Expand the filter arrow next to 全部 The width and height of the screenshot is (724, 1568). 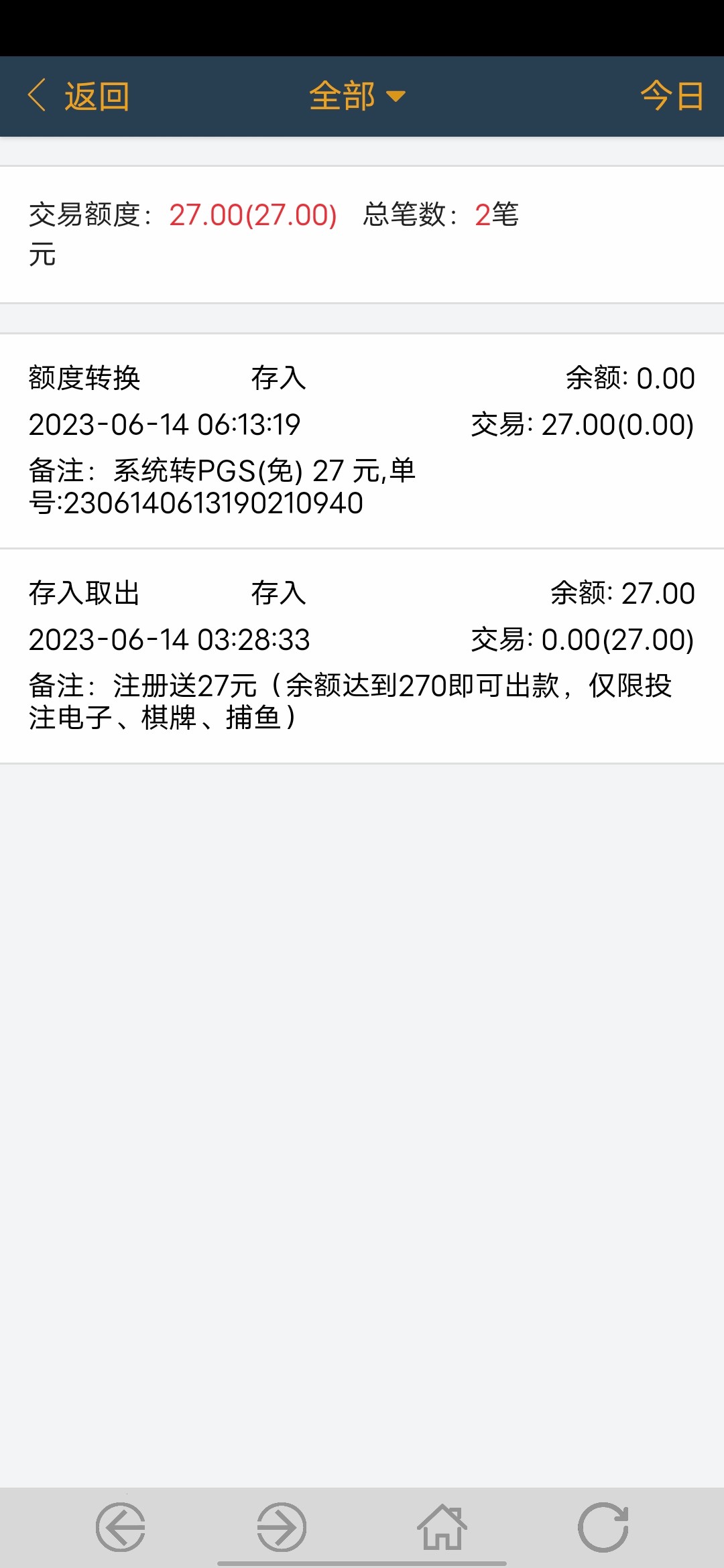pos(397,97)
